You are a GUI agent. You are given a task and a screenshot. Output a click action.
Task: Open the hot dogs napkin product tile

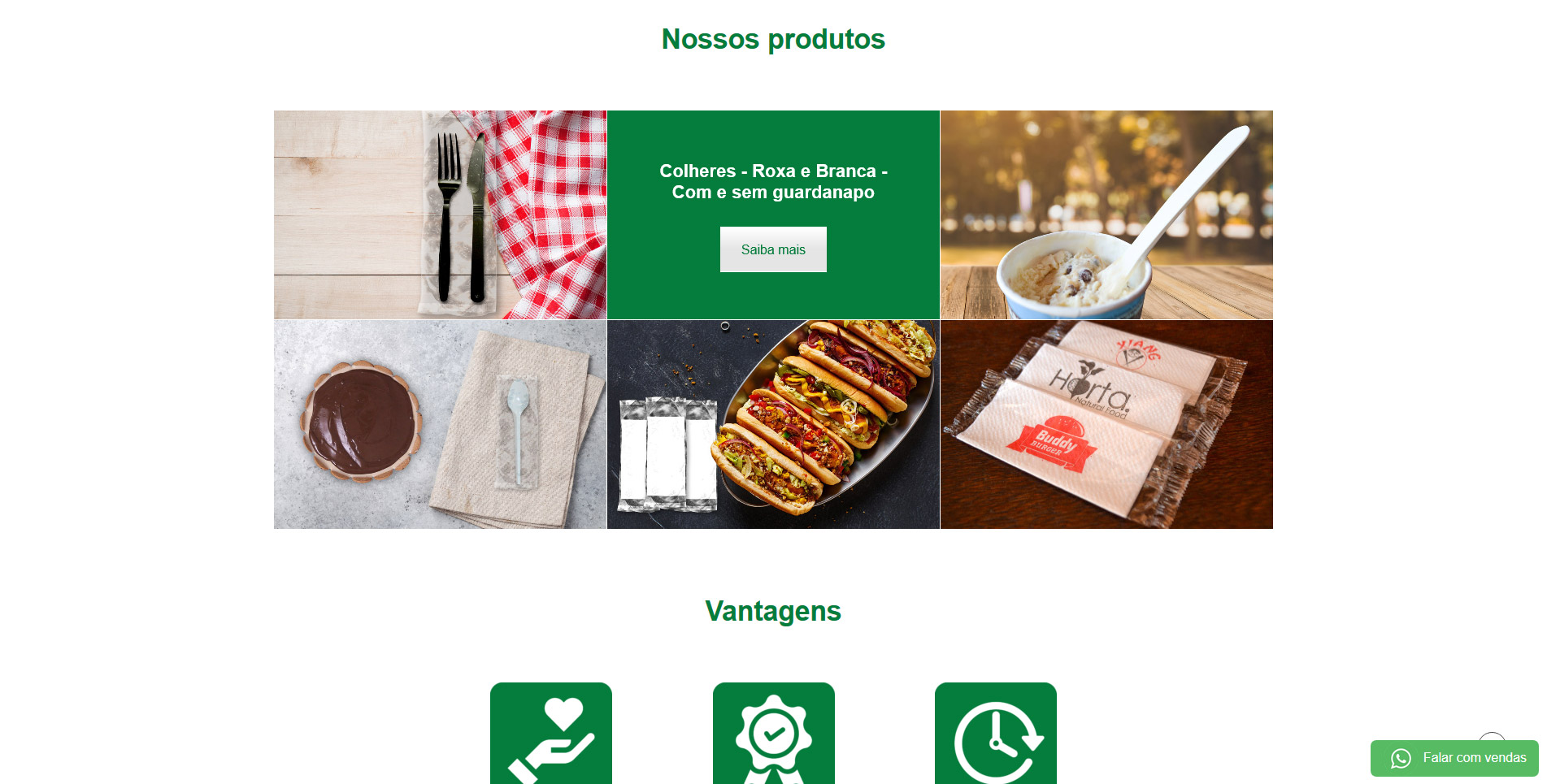(x=772, y=424)
